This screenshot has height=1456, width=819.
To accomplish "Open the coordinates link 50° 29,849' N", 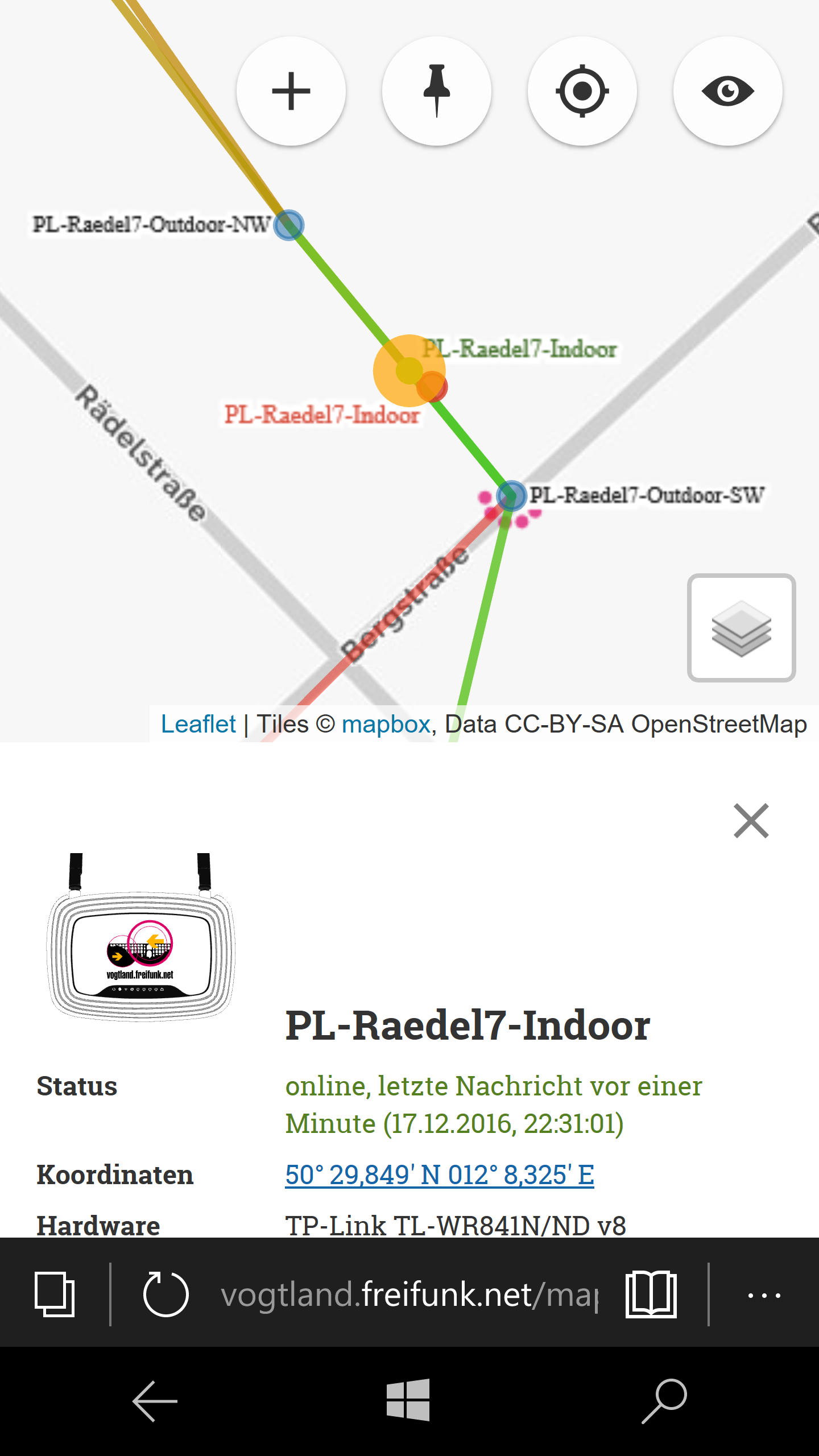I will click(x=440, y=1174).
